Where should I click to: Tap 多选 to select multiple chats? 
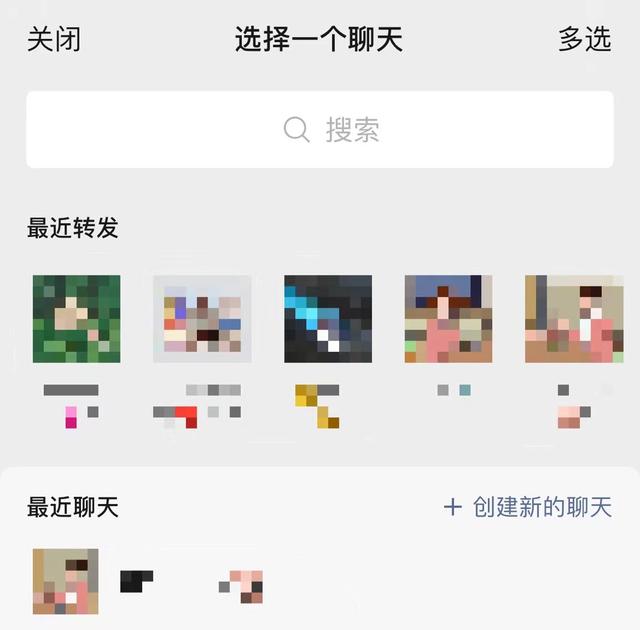tap(584, 40)
